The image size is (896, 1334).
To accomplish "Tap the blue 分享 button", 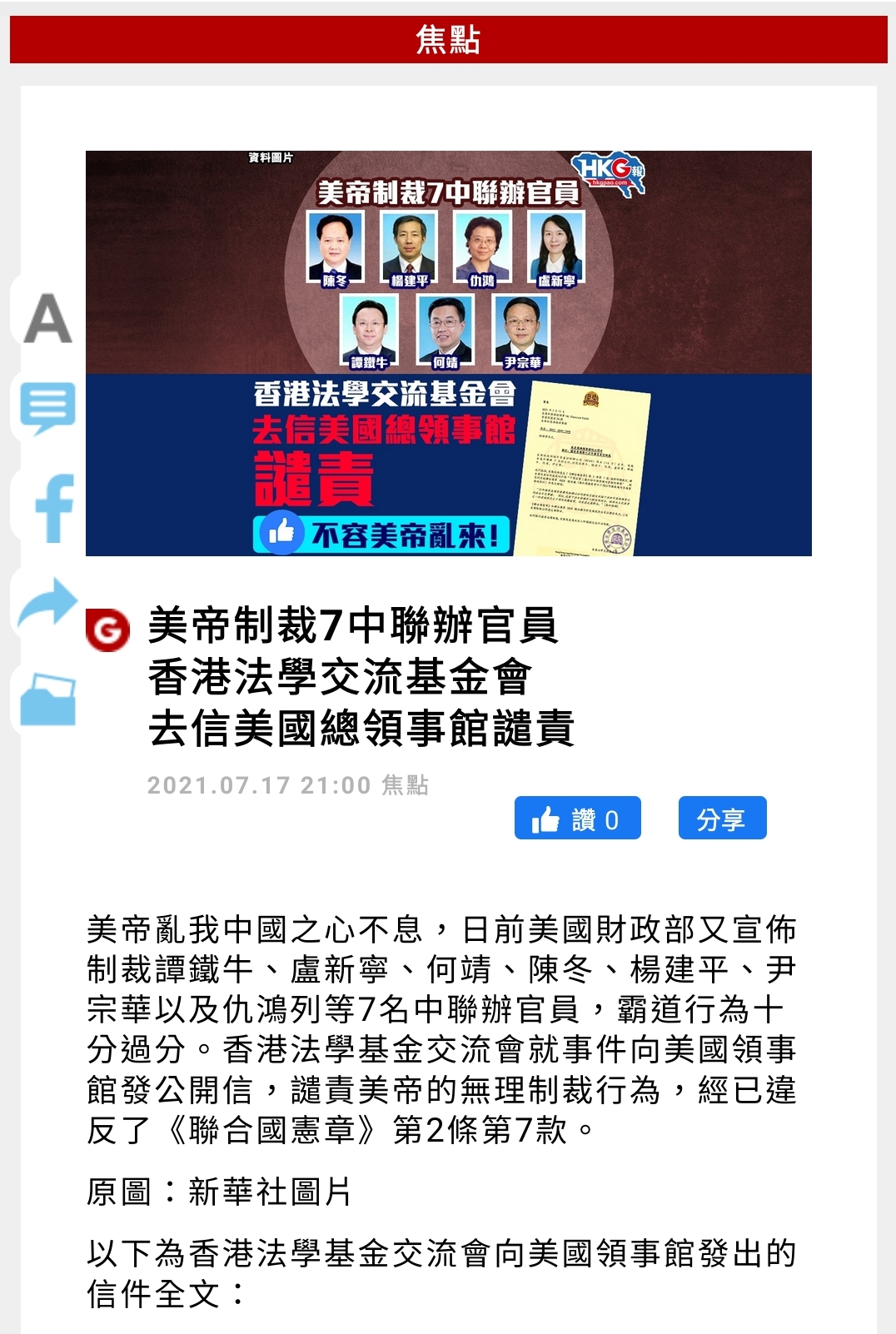I will (x=721, y=819).
